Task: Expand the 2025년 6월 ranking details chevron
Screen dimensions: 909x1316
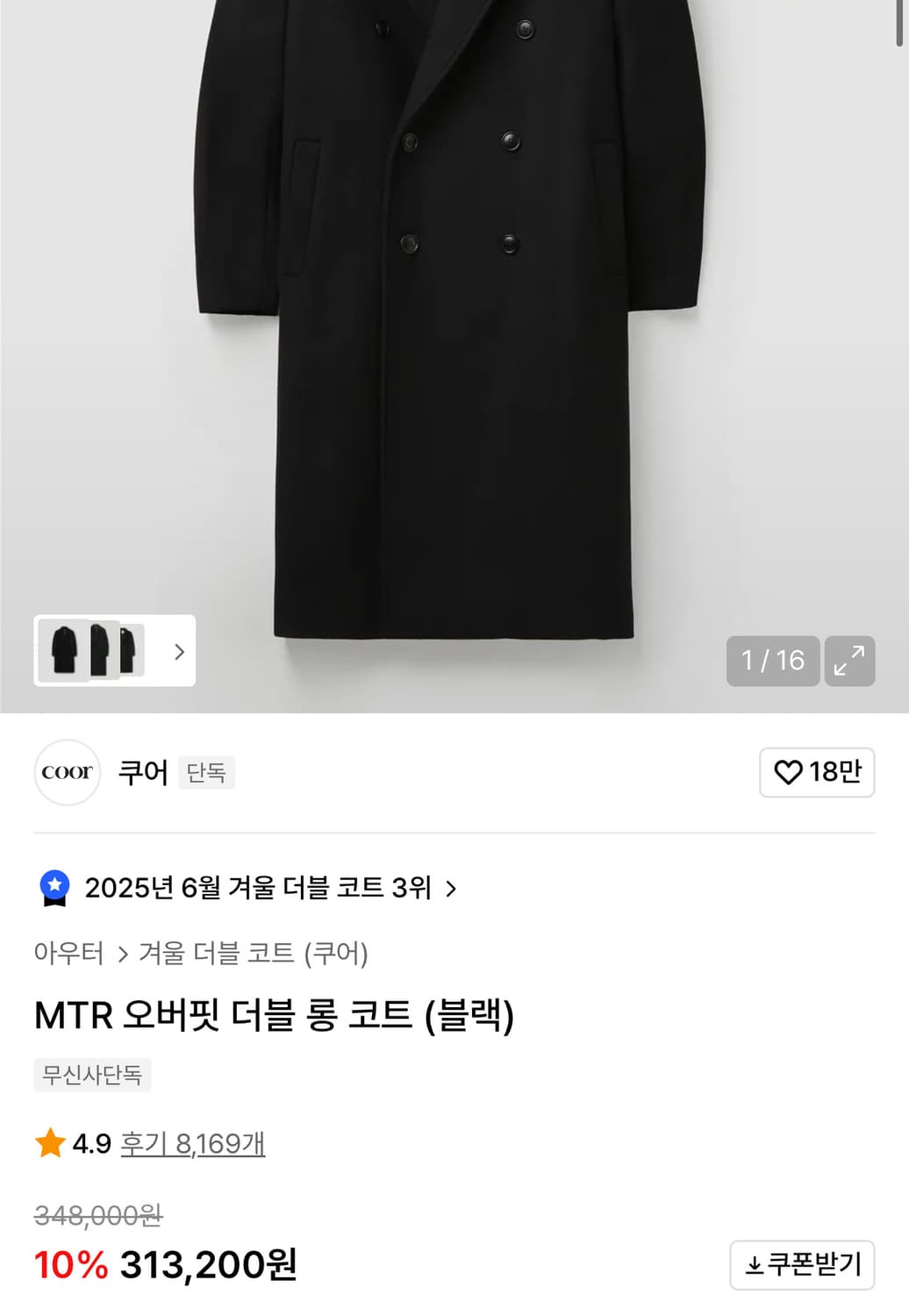Action: pyautogui.click(x=453, y=888)
